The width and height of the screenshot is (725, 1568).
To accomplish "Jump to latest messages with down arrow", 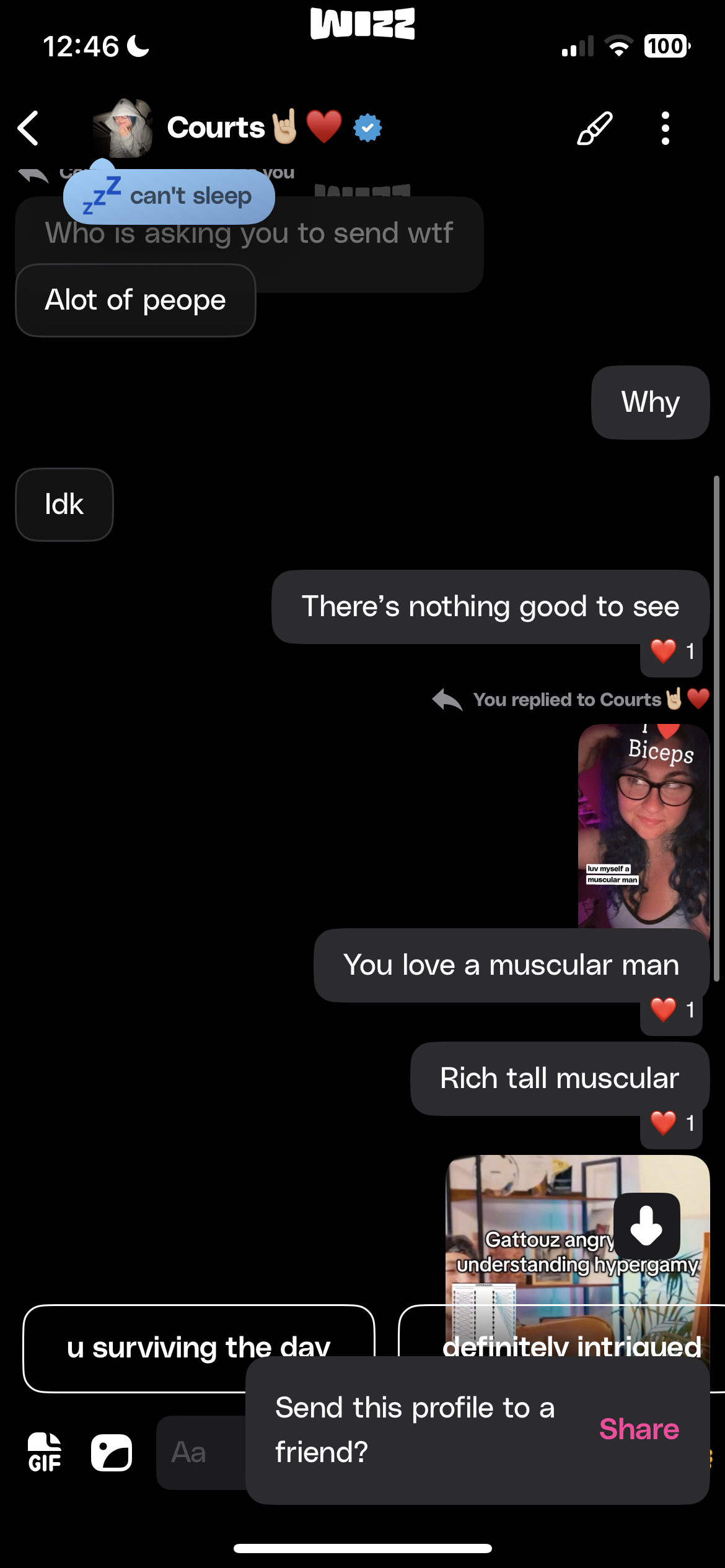I will [646, 1226].
